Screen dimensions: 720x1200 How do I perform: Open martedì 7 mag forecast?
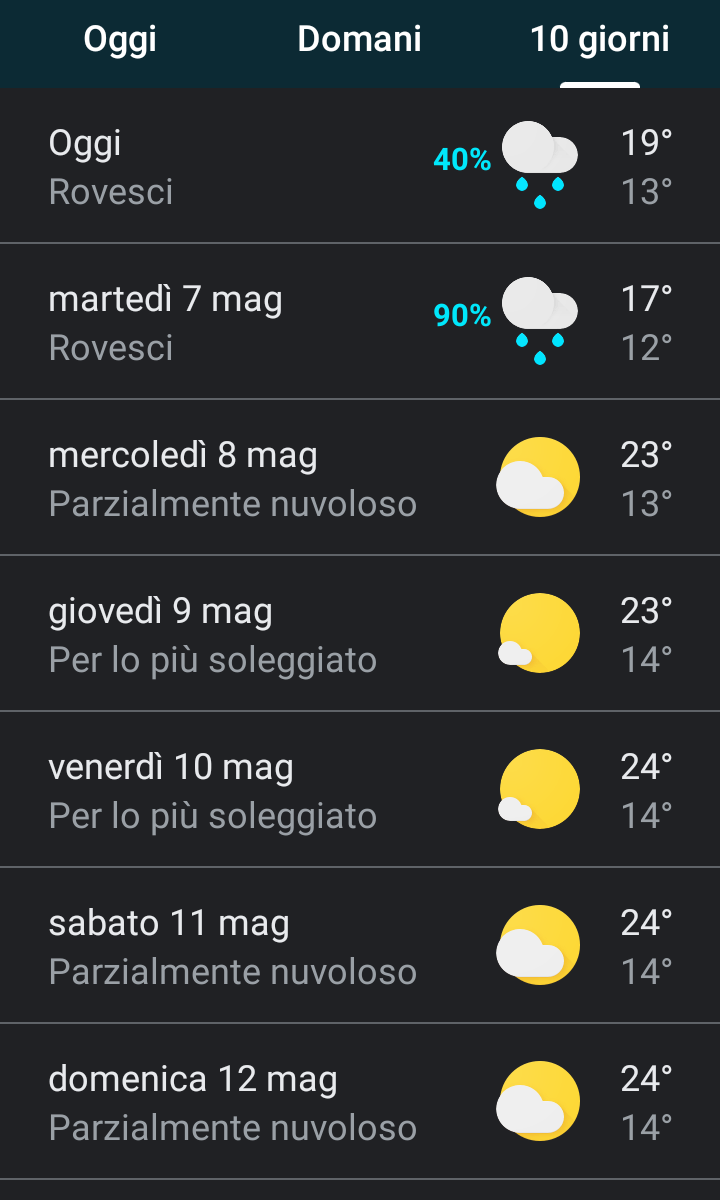tap(360, 321)
